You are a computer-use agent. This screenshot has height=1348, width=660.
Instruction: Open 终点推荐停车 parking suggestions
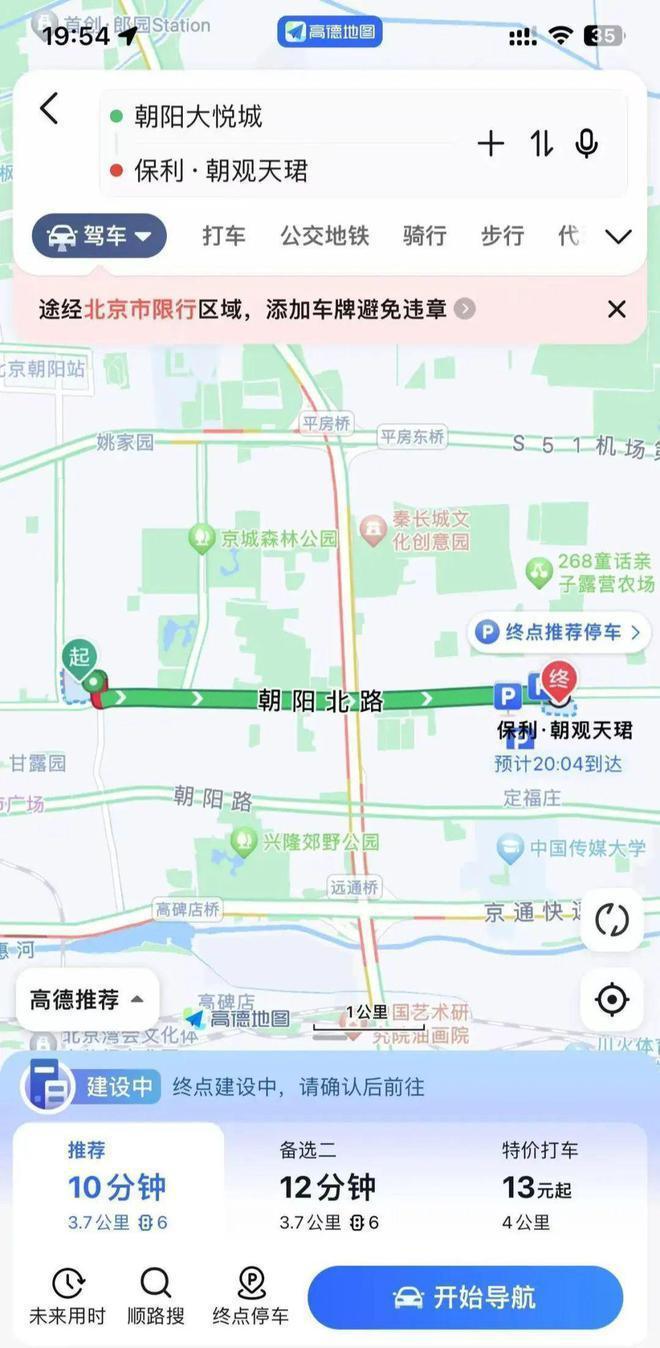559,632
